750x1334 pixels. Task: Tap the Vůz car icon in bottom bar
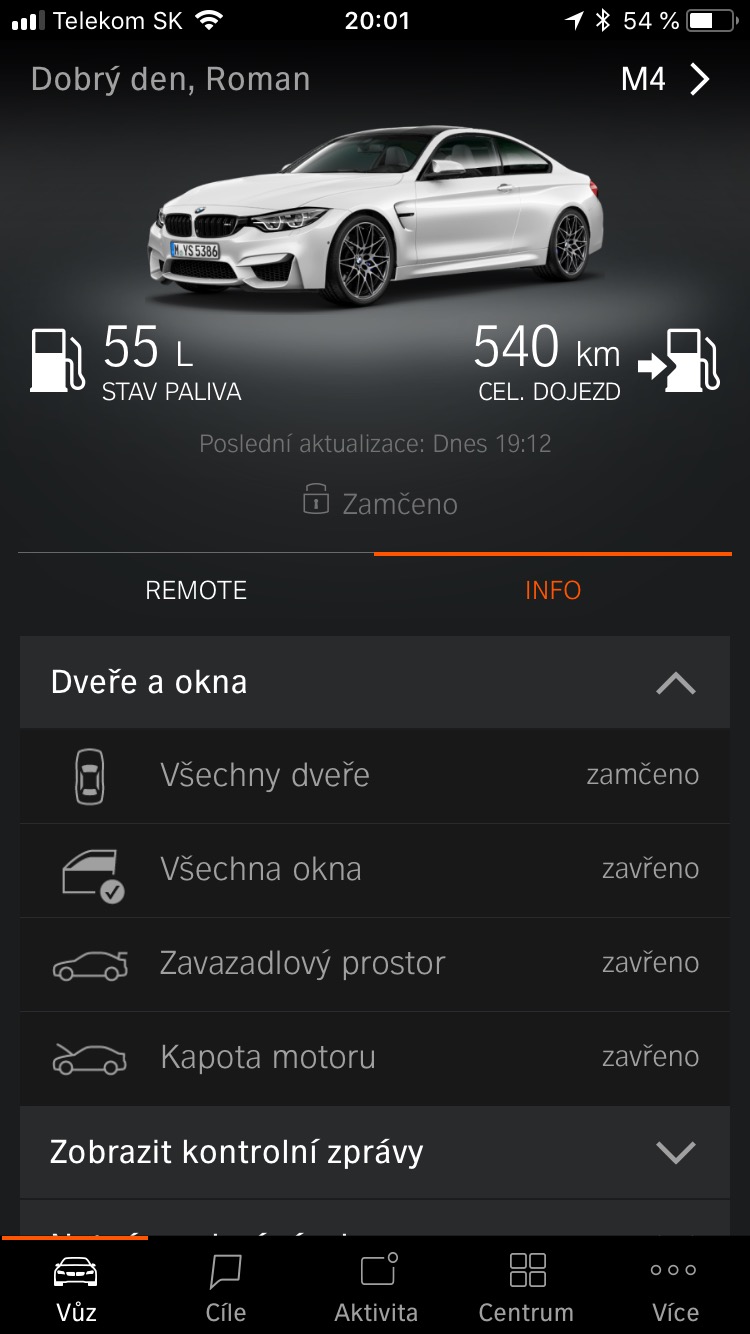pos(76,1271)
